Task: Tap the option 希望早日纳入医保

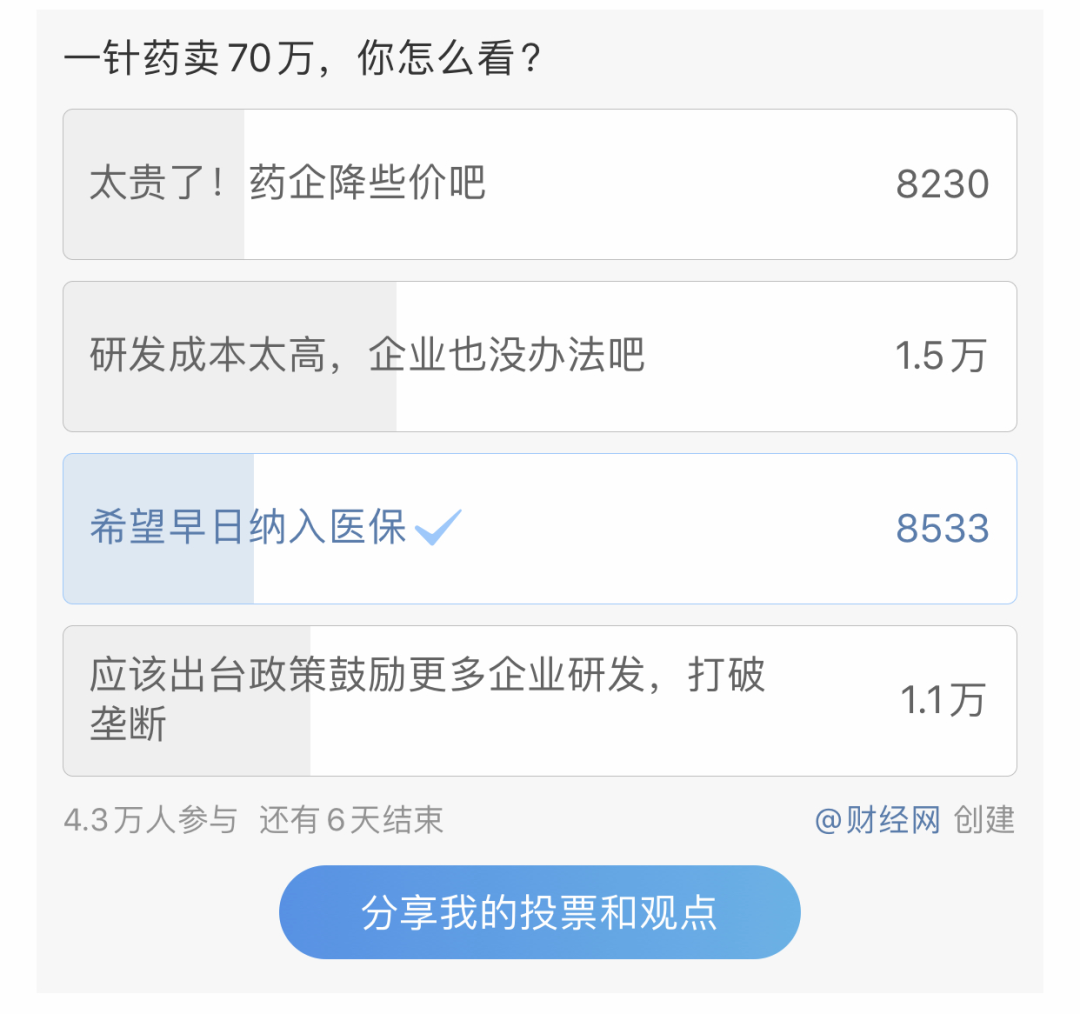Action: 540,529
